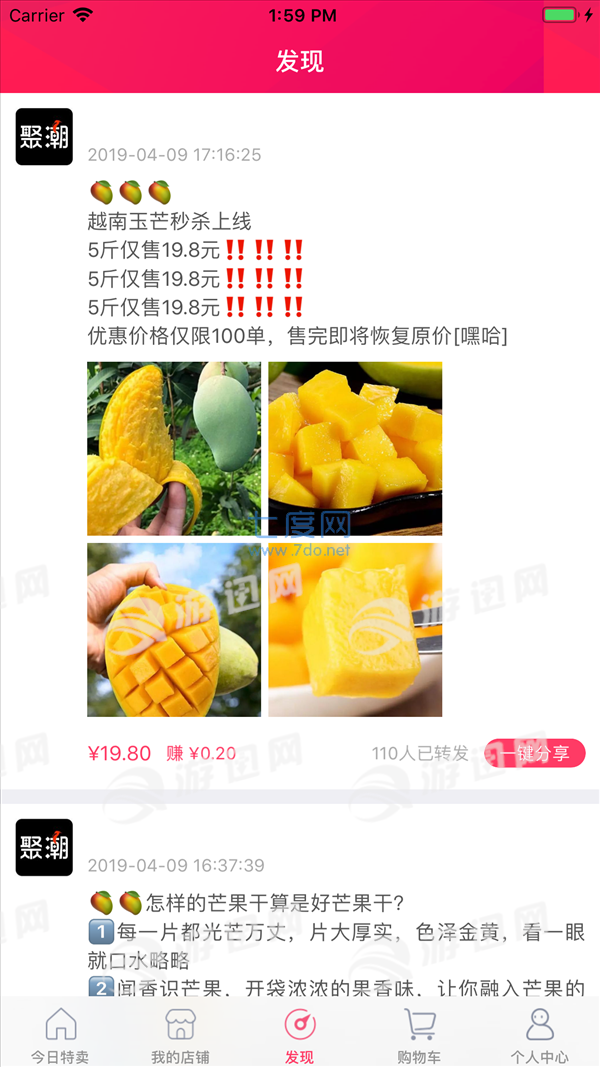Select the 发现 tab
The image size is (600, 1067).
tap(300, 1035)
